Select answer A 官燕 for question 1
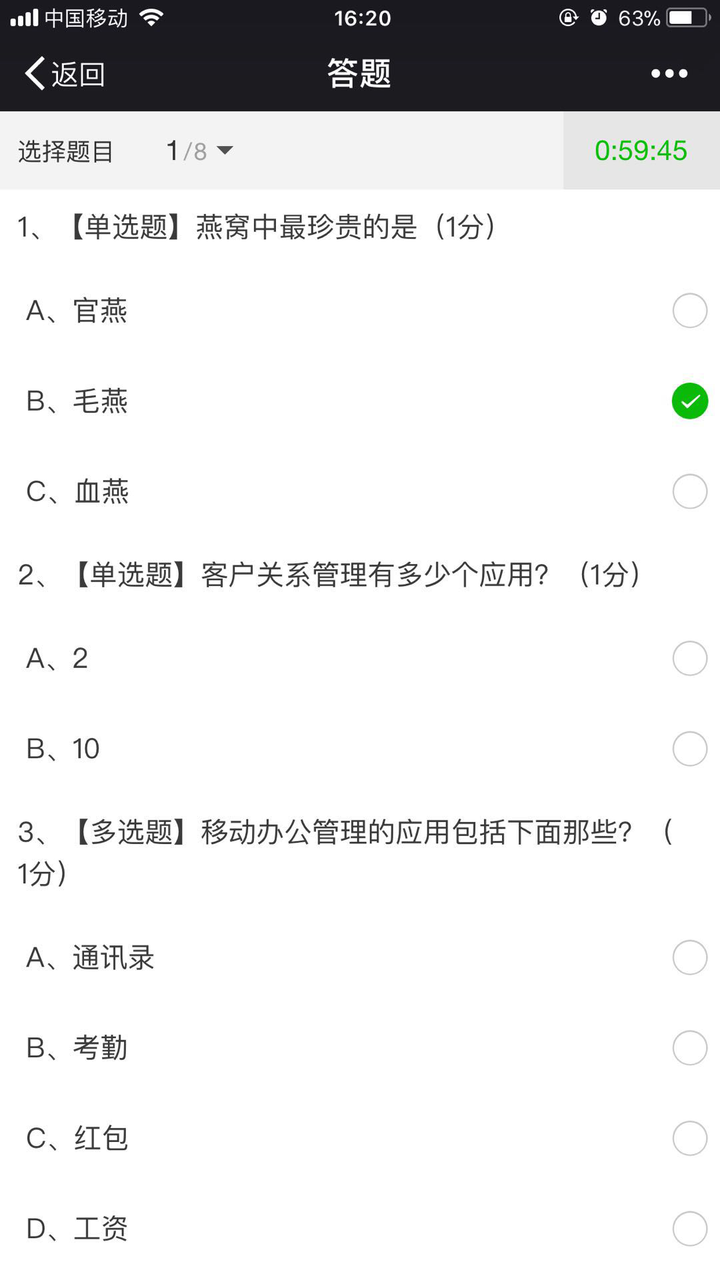The image size is (720, 1280). pyautogui.click(x=360, y=311)
